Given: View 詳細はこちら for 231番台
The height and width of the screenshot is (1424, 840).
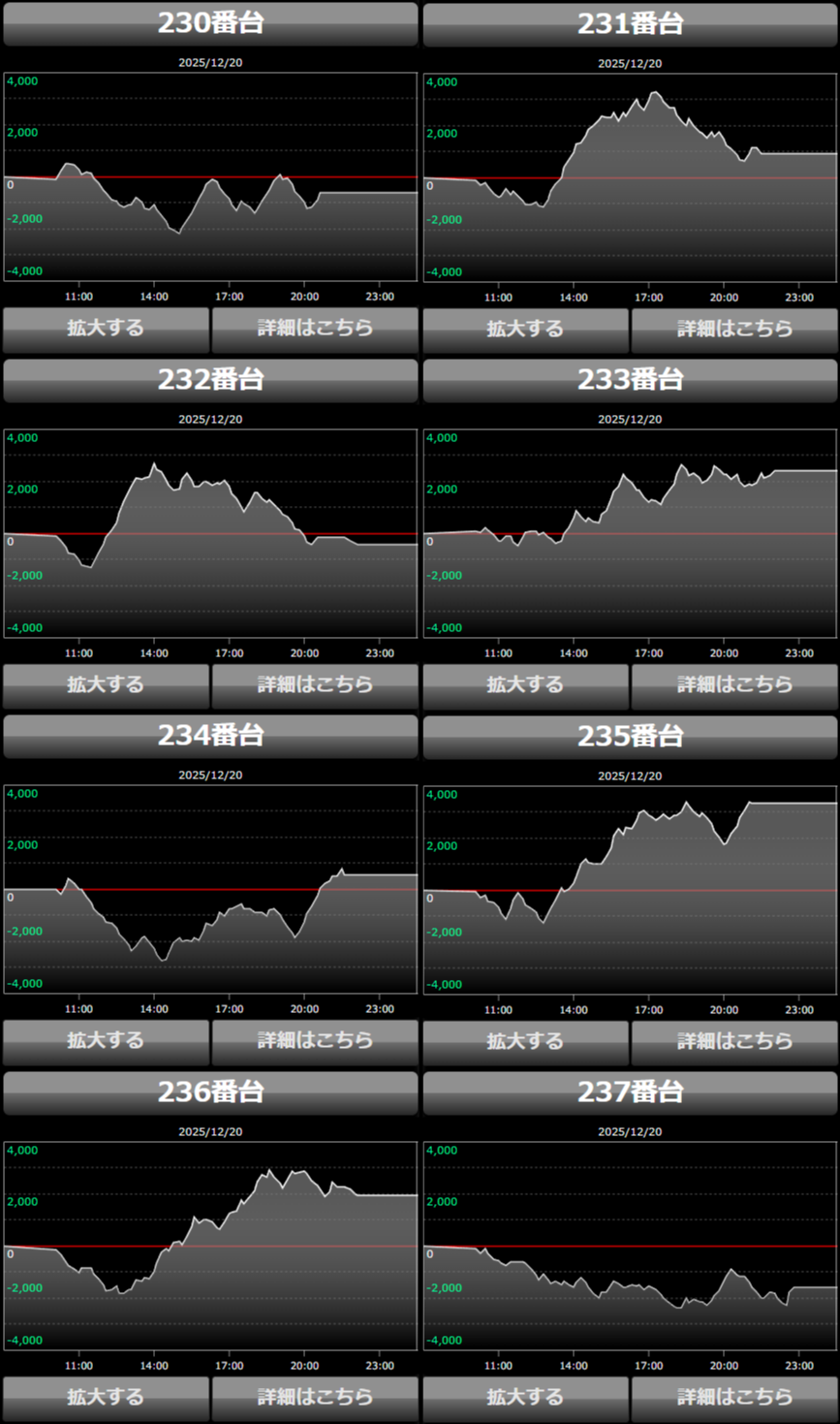Looking at the screenshot, I should (734, 330).
